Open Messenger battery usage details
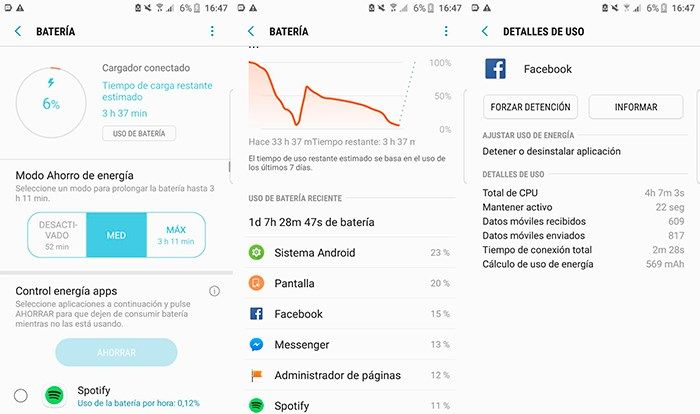 pyautogui.click(x=349, y=345)
